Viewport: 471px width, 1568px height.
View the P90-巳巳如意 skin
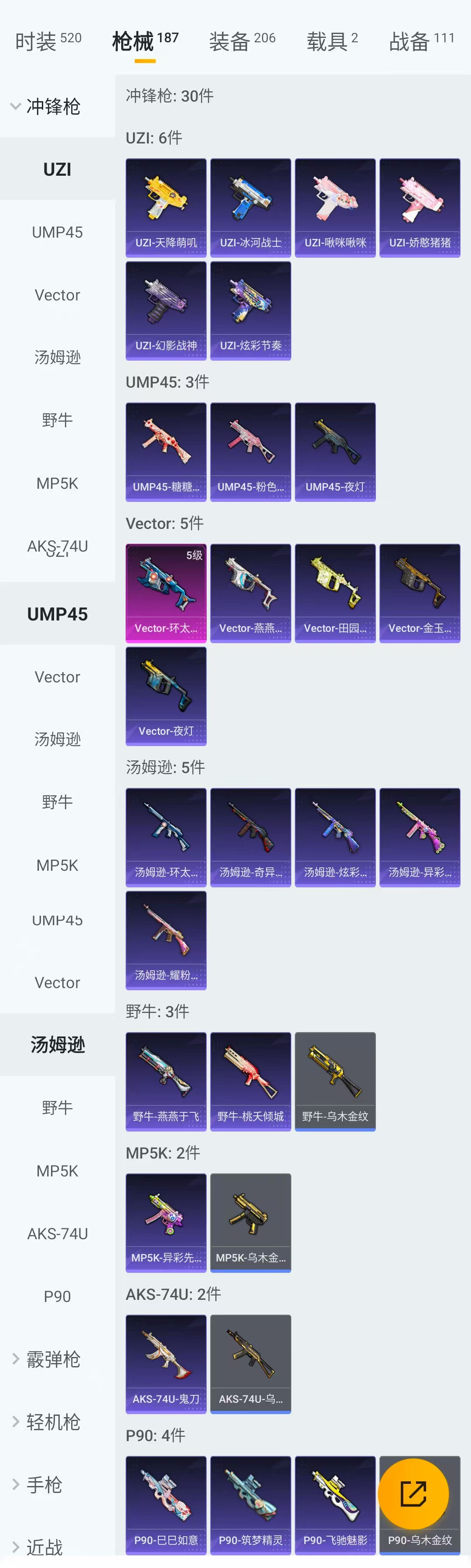coord(166,1505)
